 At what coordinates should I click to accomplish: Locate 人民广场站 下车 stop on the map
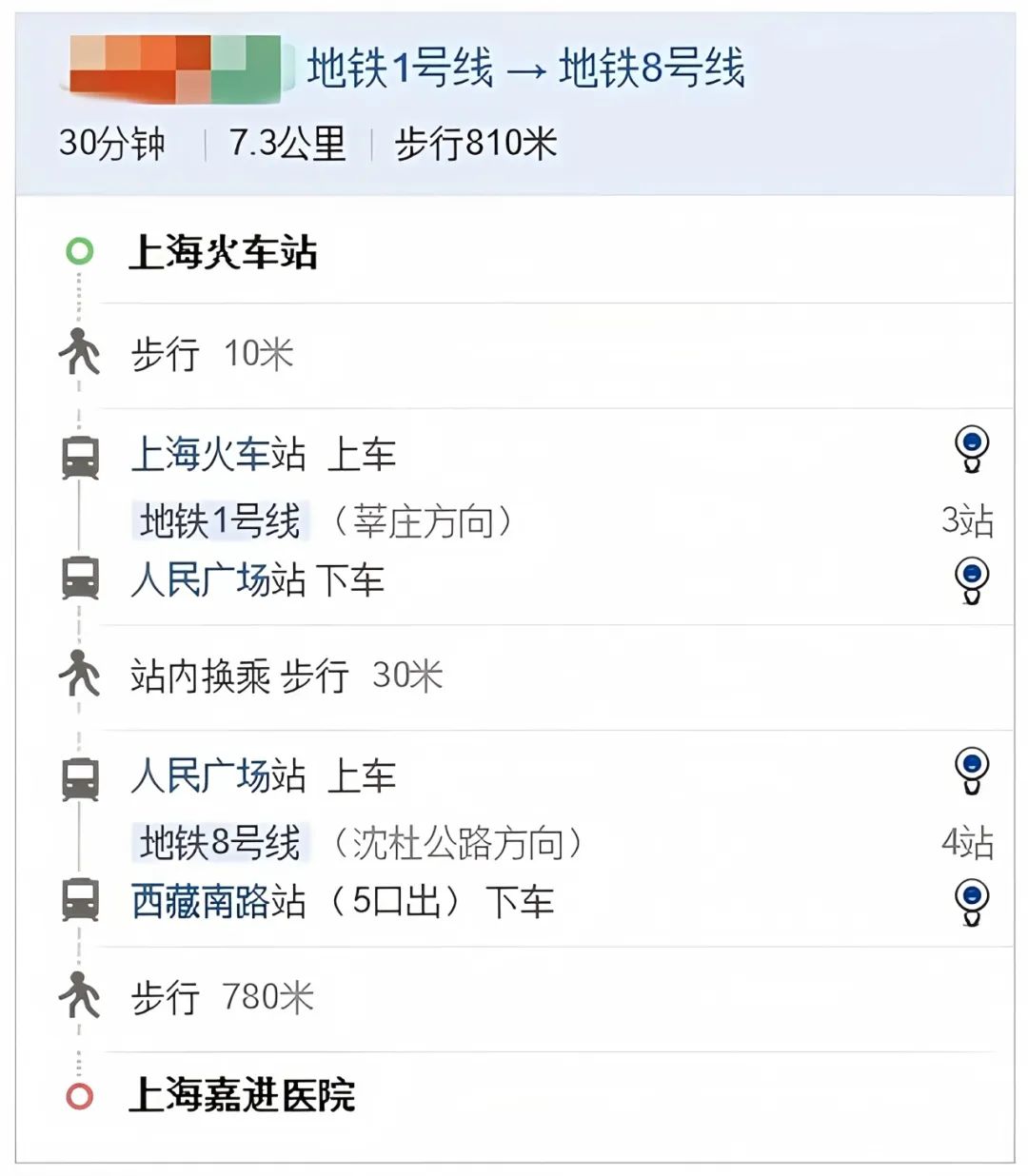[971, 580]
